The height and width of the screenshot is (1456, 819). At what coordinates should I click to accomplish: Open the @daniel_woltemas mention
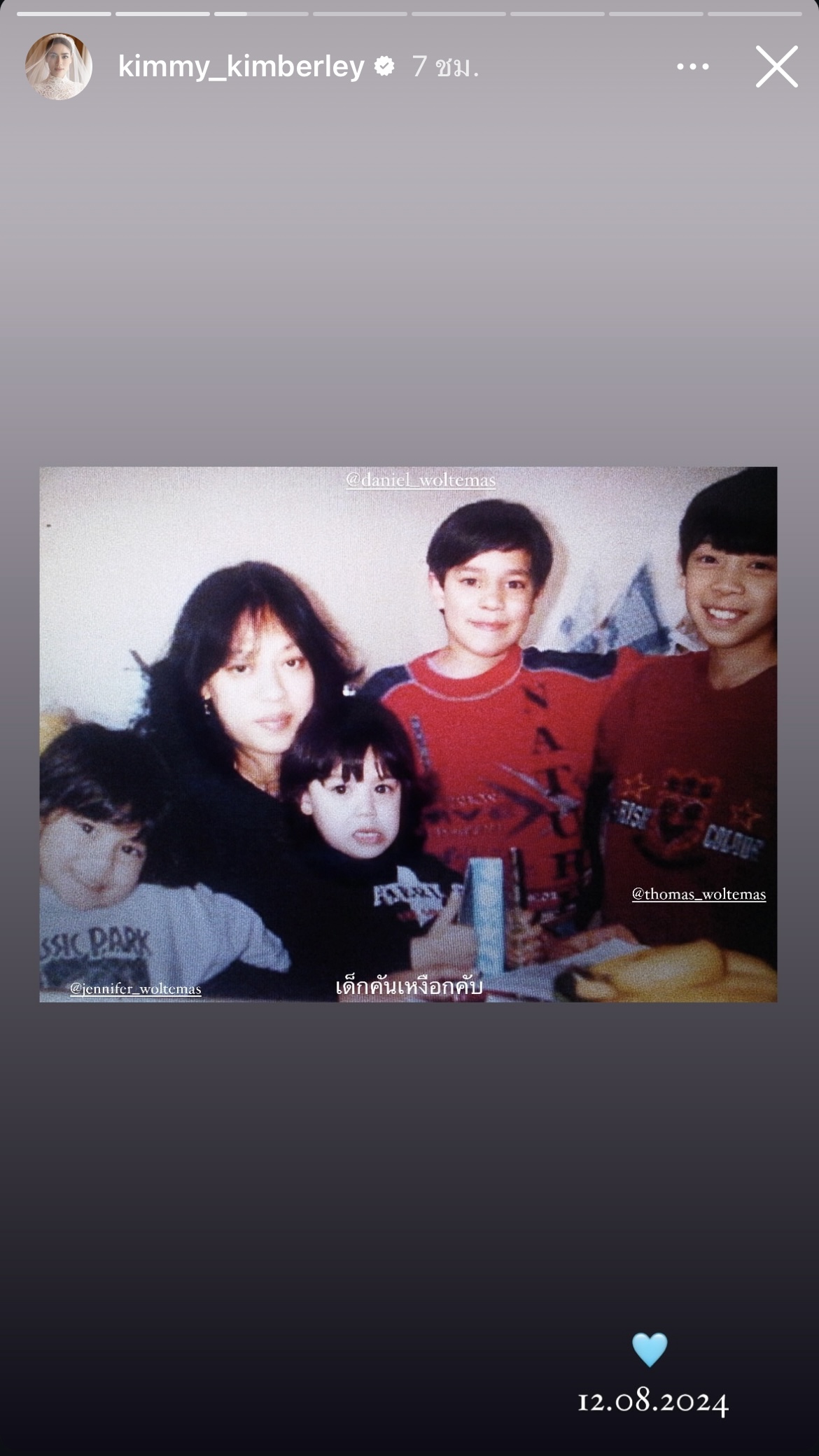pos(421,480)
